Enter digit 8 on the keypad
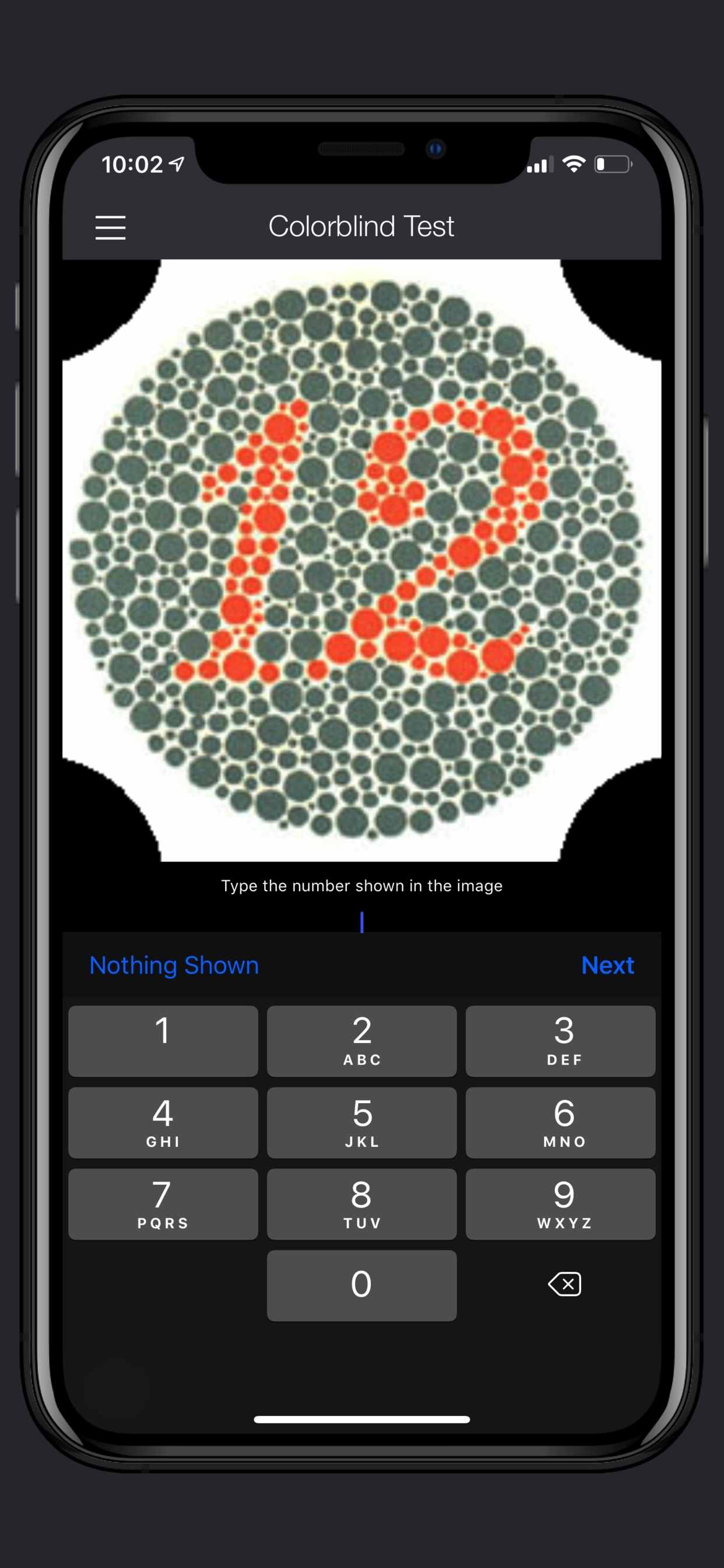Viewport: 724px width, 1568px height. (362, 1204)
